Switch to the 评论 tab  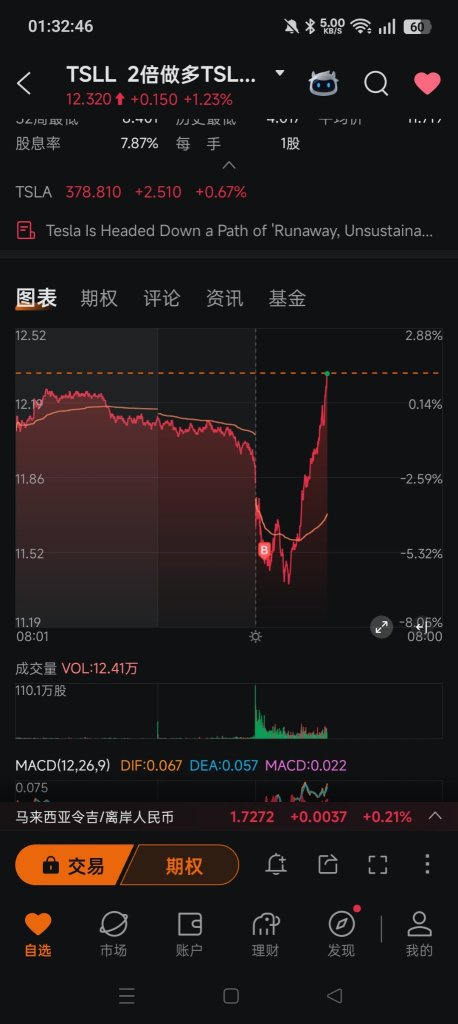click(161, 298)
